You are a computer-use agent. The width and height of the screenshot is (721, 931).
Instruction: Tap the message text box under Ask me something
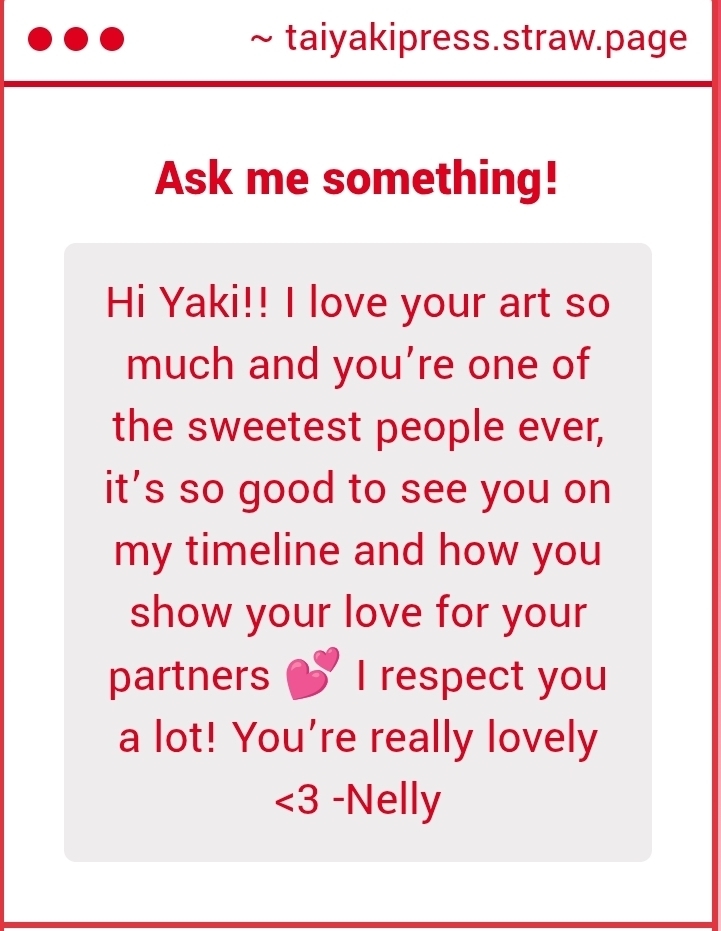click(x=358, y=551)
